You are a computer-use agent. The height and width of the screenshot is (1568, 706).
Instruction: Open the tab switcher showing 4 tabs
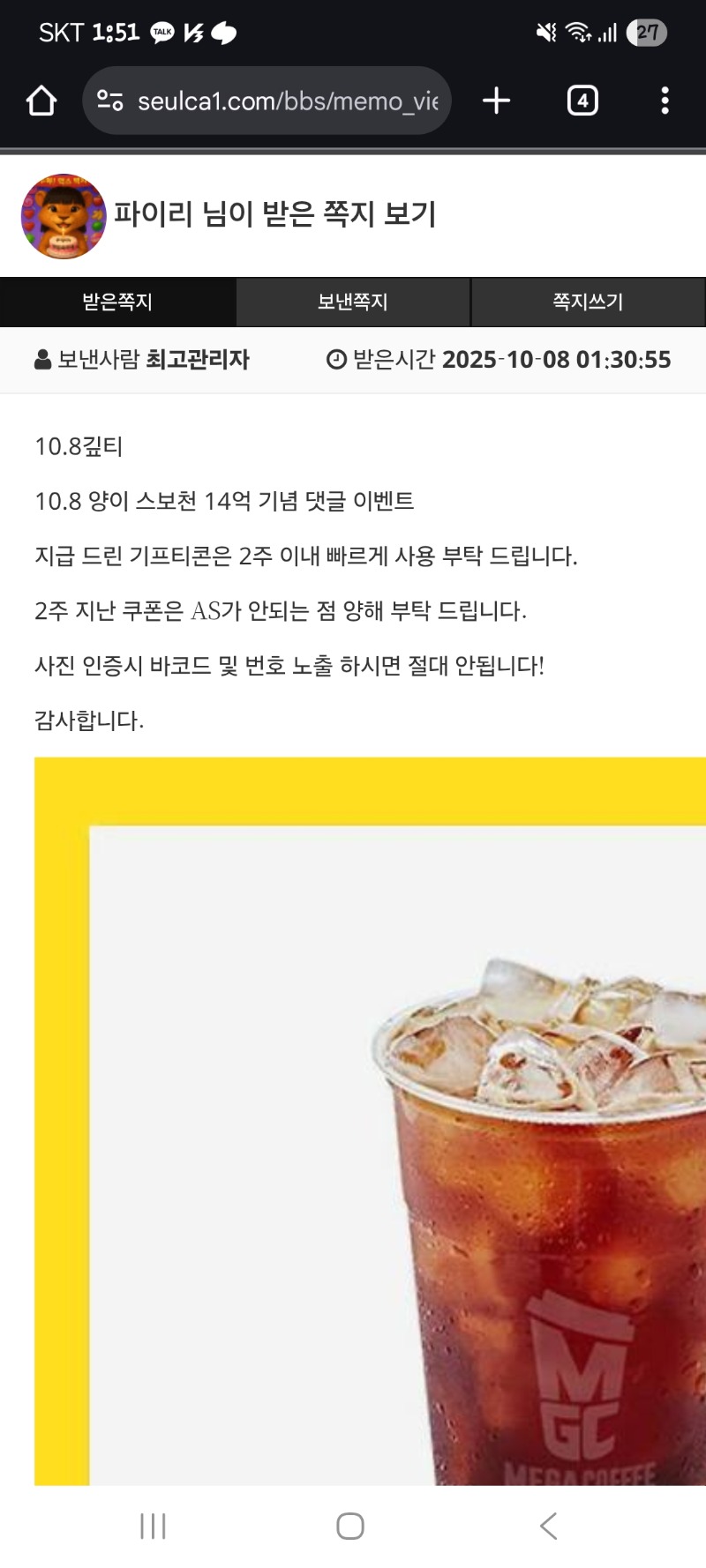582,101
